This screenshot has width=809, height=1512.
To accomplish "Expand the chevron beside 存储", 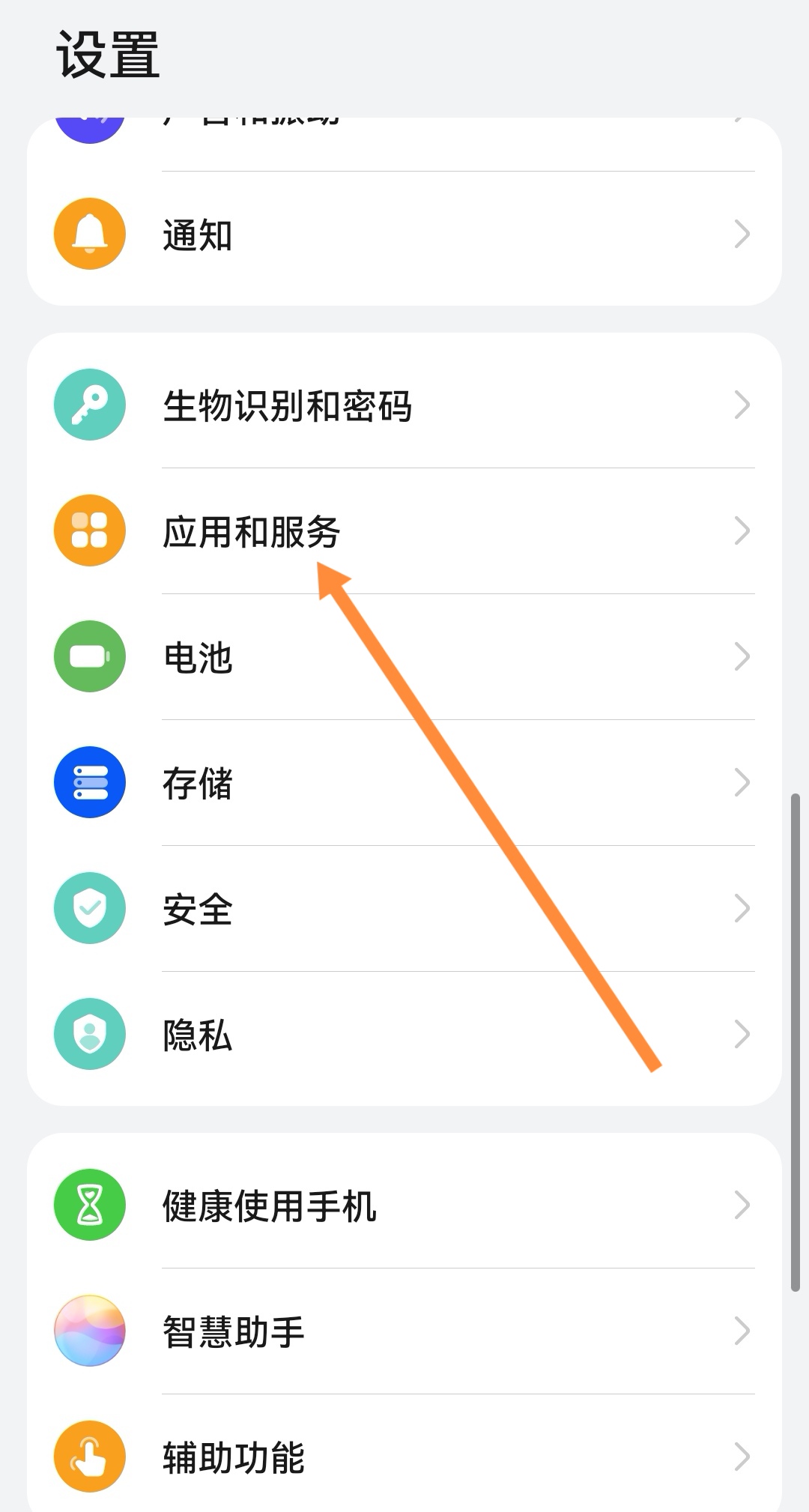I will click(742, 782).
